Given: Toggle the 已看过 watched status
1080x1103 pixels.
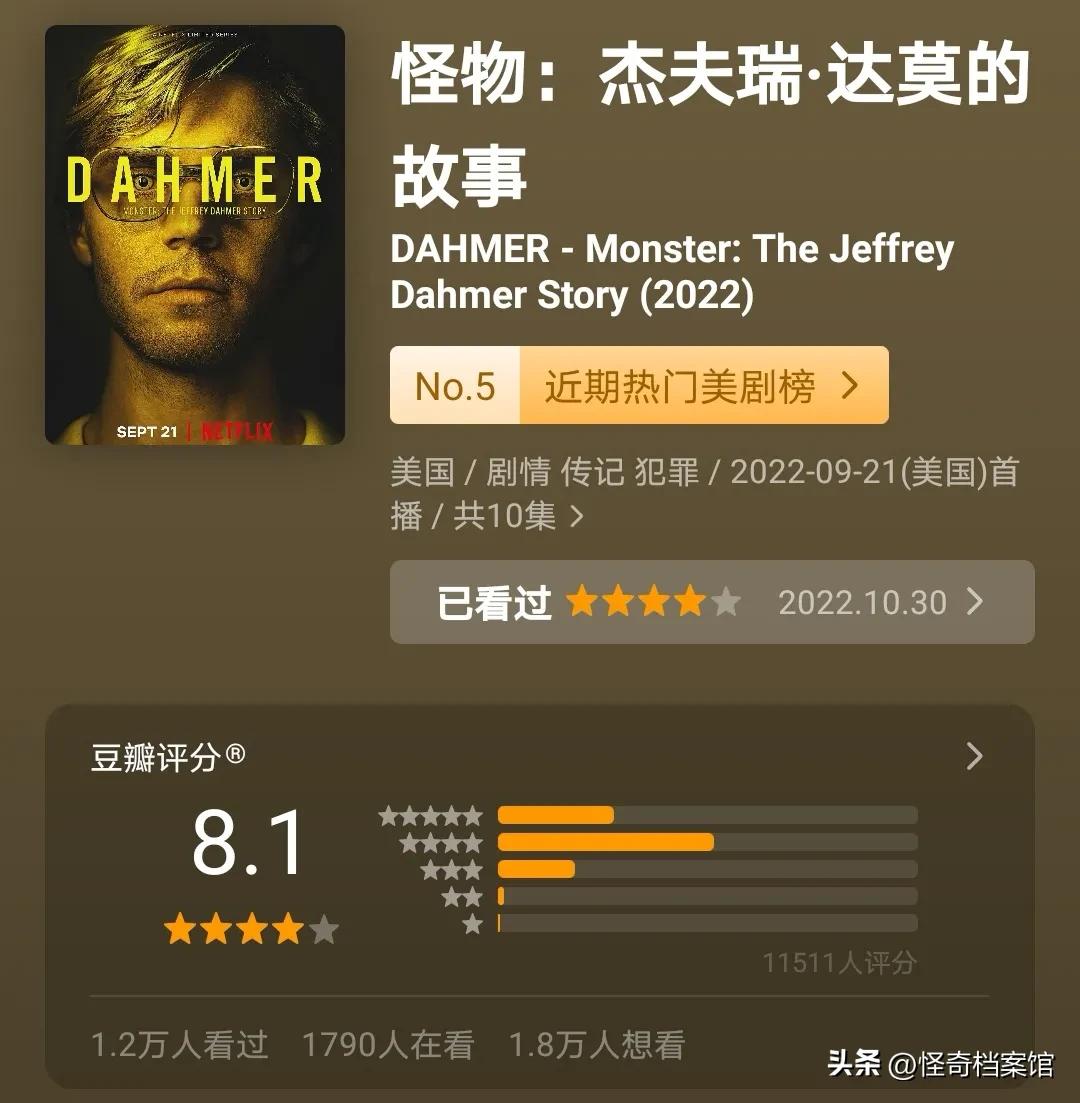Looking at the screenshot, I should pyautogui.click(x=494, y=602).
